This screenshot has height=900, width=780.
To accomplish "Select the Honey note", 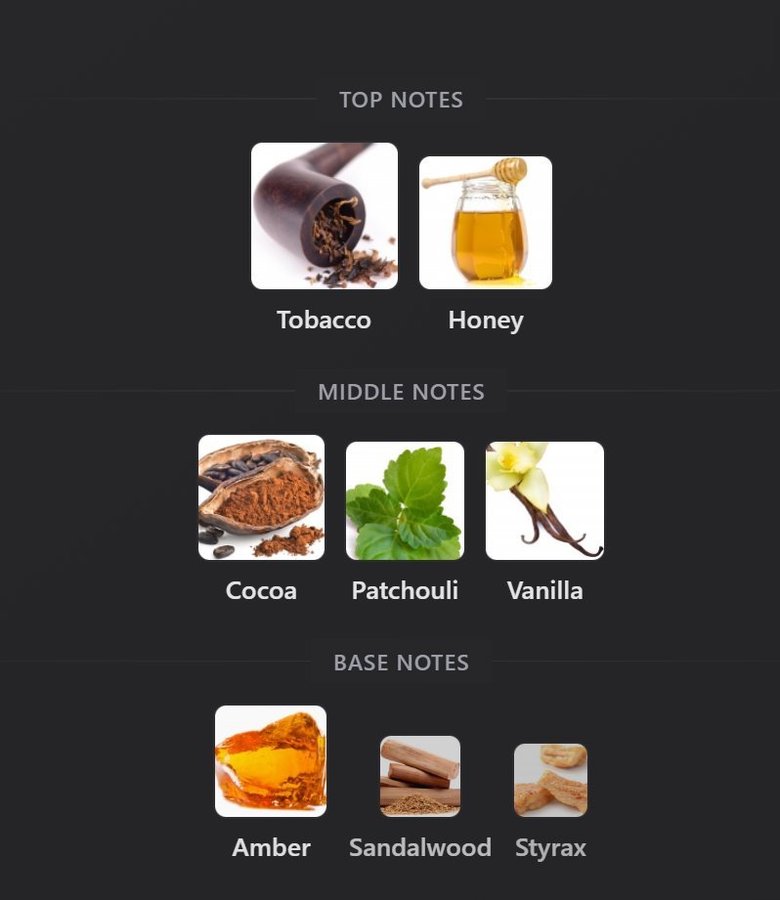I will [x=485, y=223].
